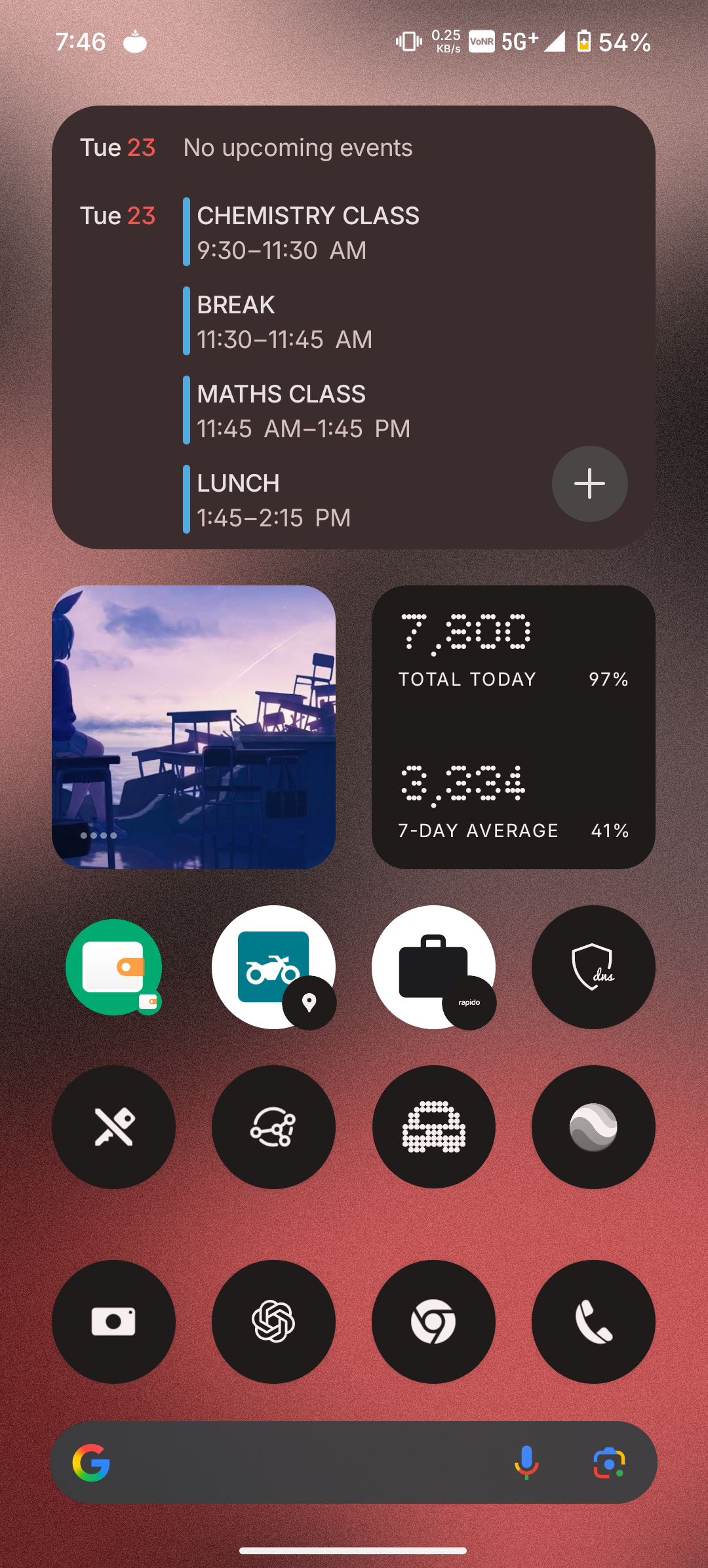This screenshot has height=1568, width=708.
Task: Add a new calendar event
Action: coord(589,484)
